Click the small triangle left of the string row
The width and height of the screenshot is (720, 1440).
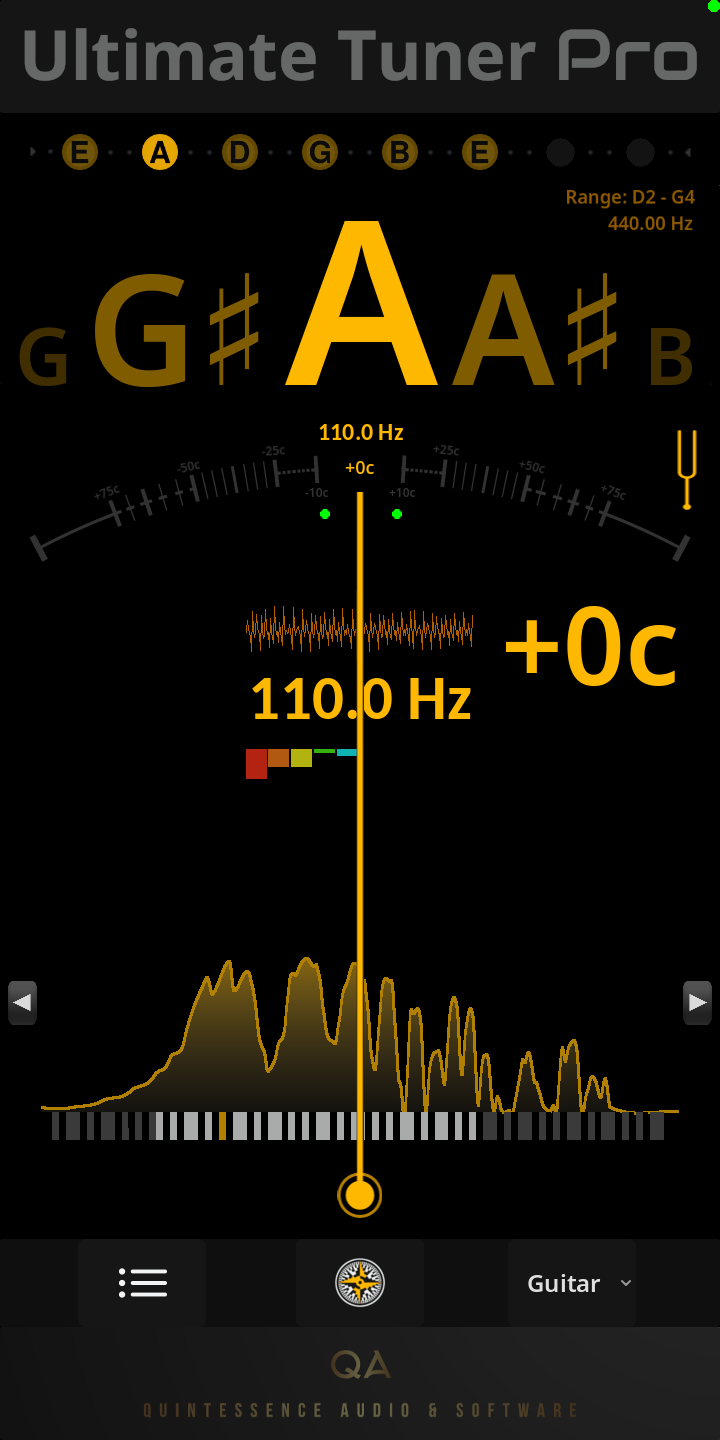tap(33, 153)
